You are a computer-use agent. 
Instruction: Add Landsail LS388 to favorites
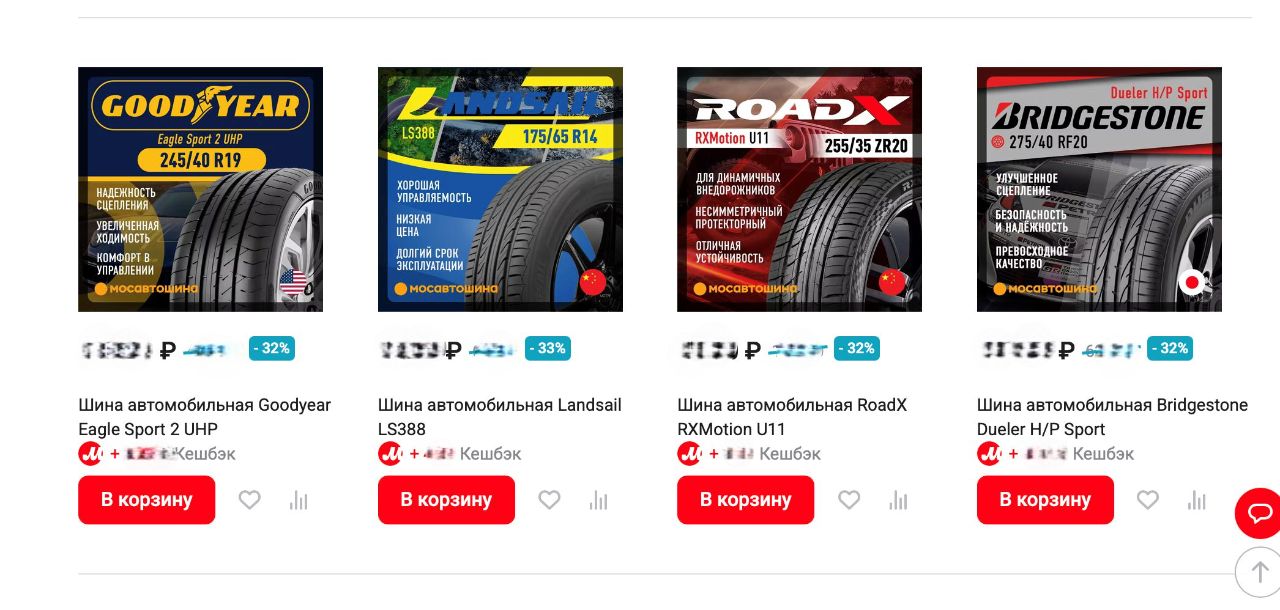(549, 500)
